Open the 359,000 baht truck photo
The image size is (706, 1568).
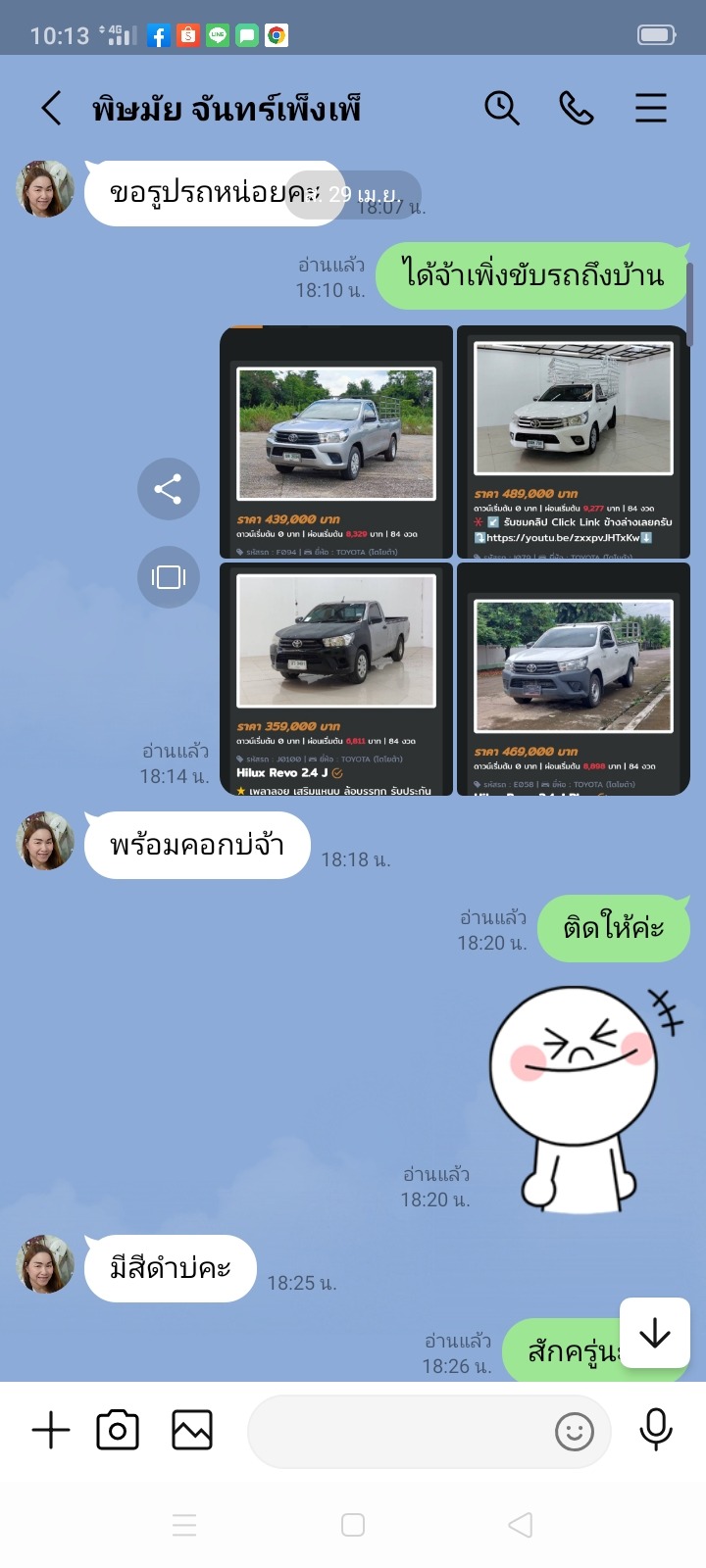(x=336, y=679)
